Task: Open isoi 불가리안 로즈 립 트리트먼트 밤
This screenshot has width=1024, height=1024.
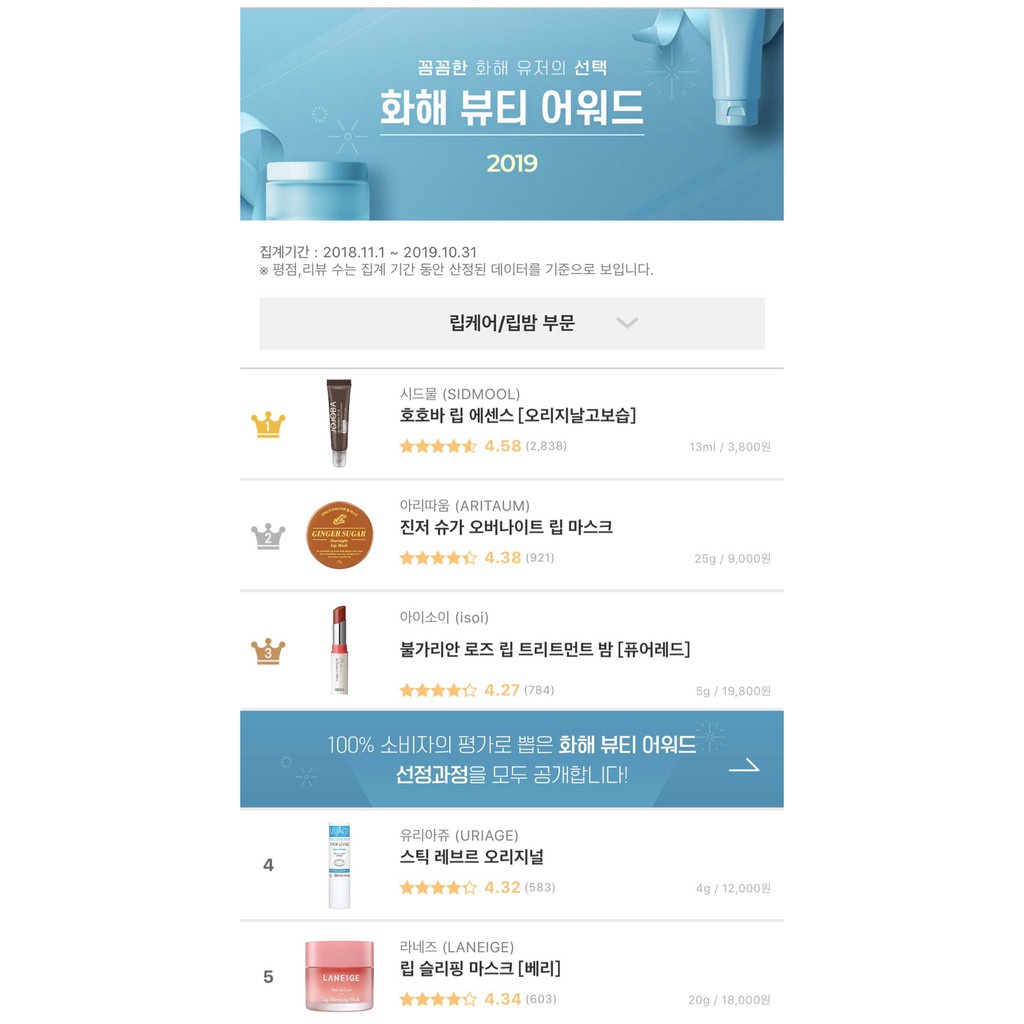Action: pos(512,651)
